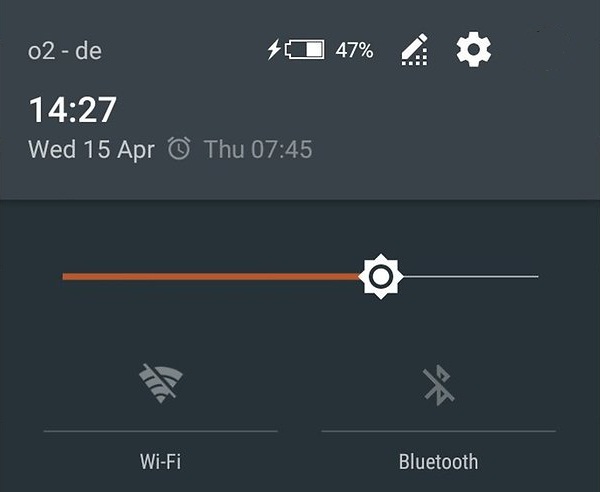This screenshot has height=492, width=600.
Task: Open the settings gear
Action: pos(473,49)
